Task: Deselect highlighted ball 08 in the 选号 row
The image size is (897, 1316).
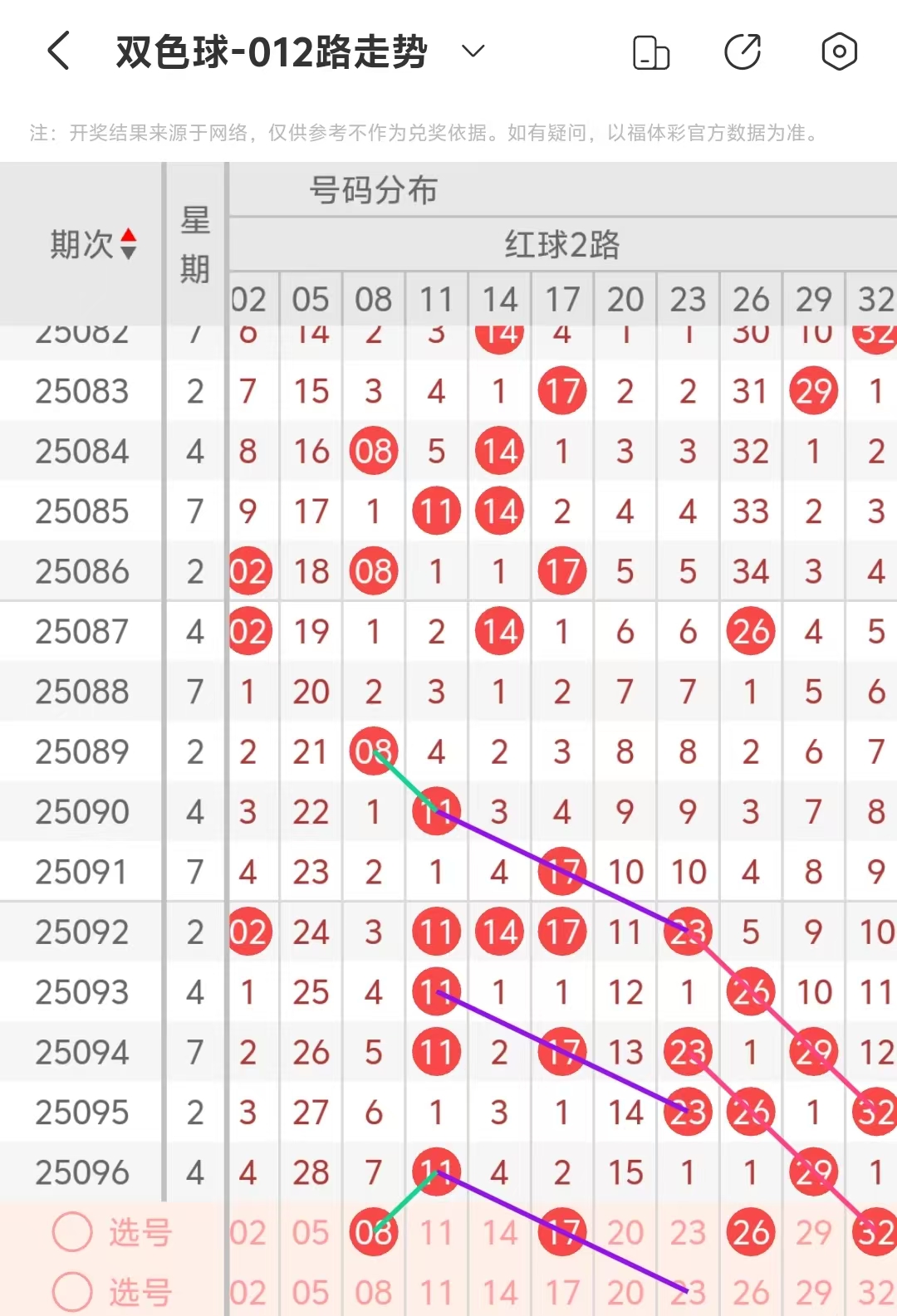Action: click(x=374, y=1233)
